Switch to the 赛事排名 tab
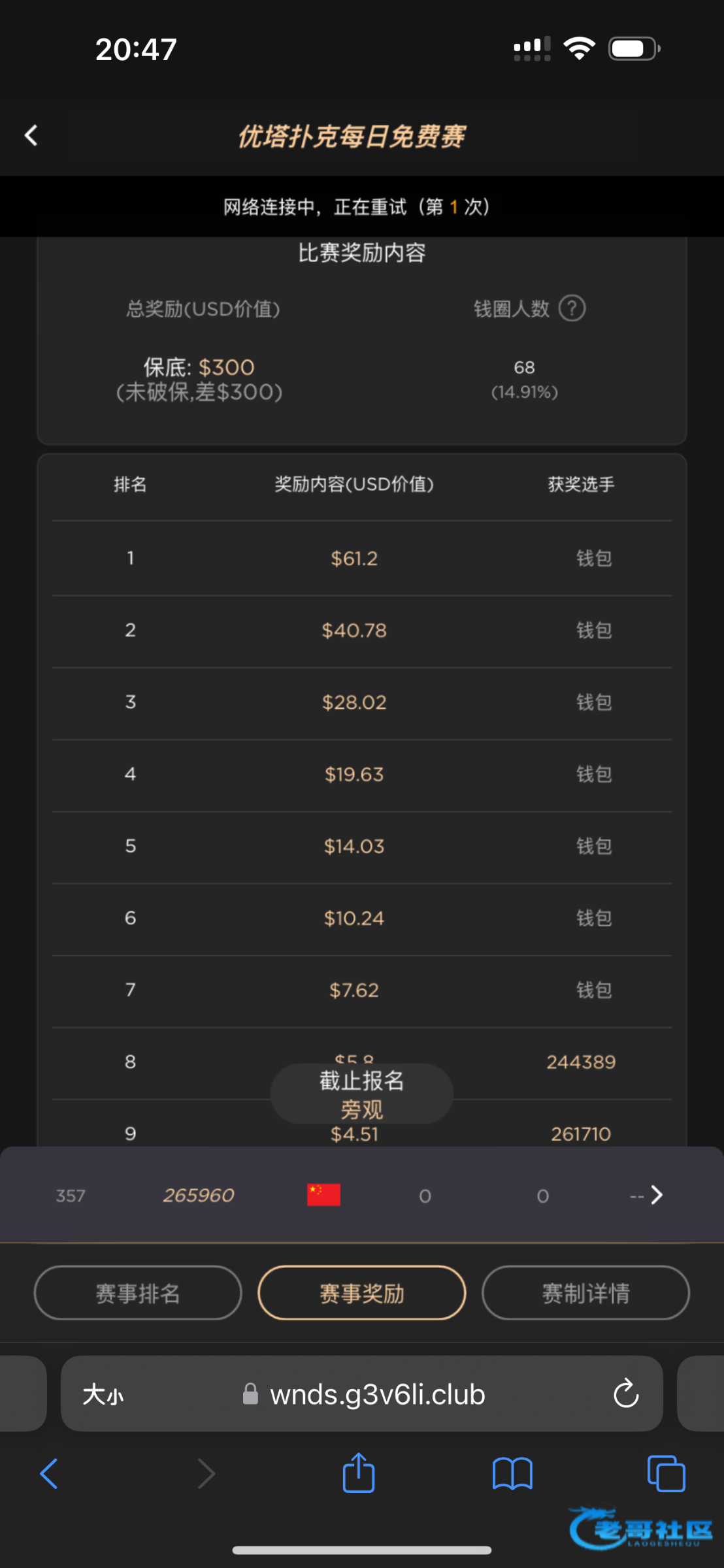The height and width of the screenshot is (1568, 724). (x=138, y=1293)
